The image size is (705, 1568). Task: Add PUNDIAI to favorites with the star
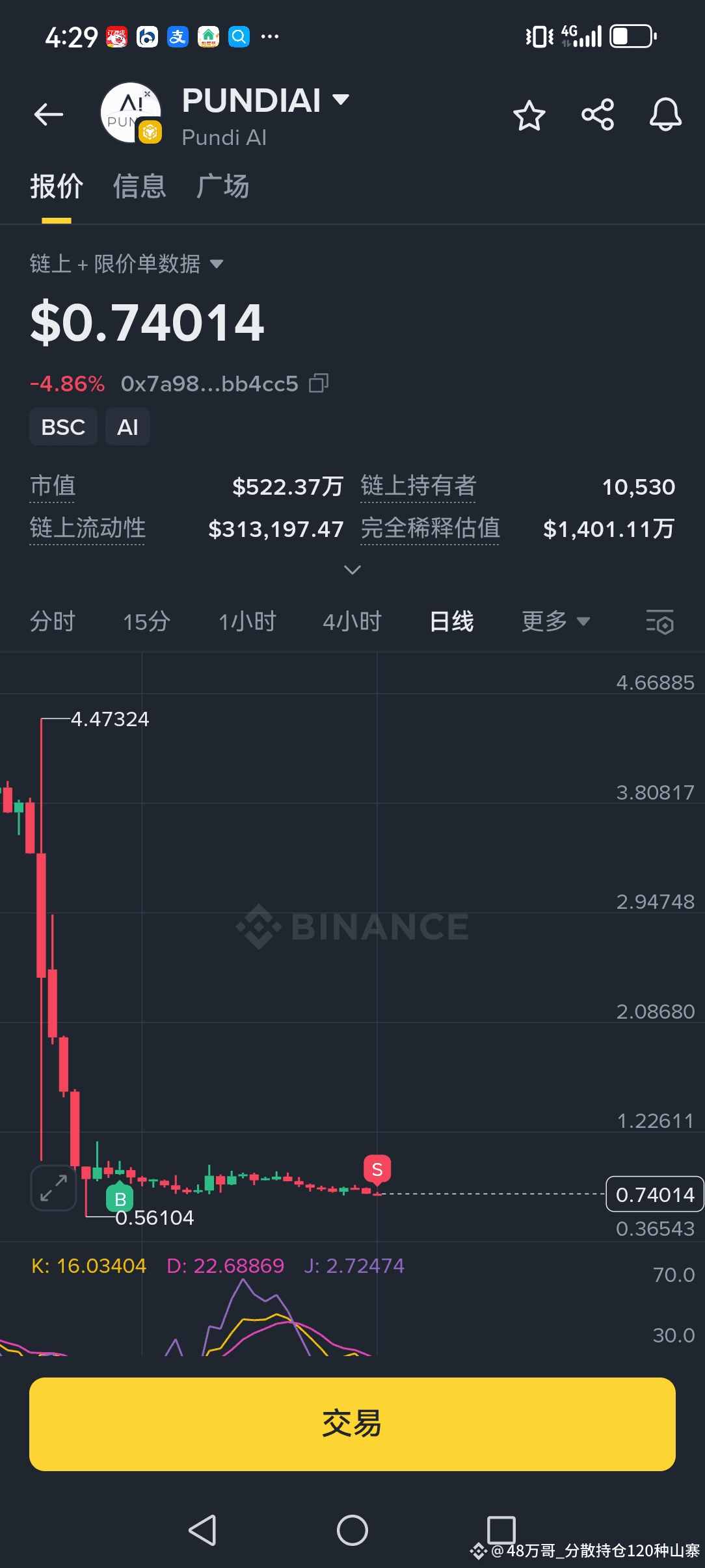tap(529, 116)
